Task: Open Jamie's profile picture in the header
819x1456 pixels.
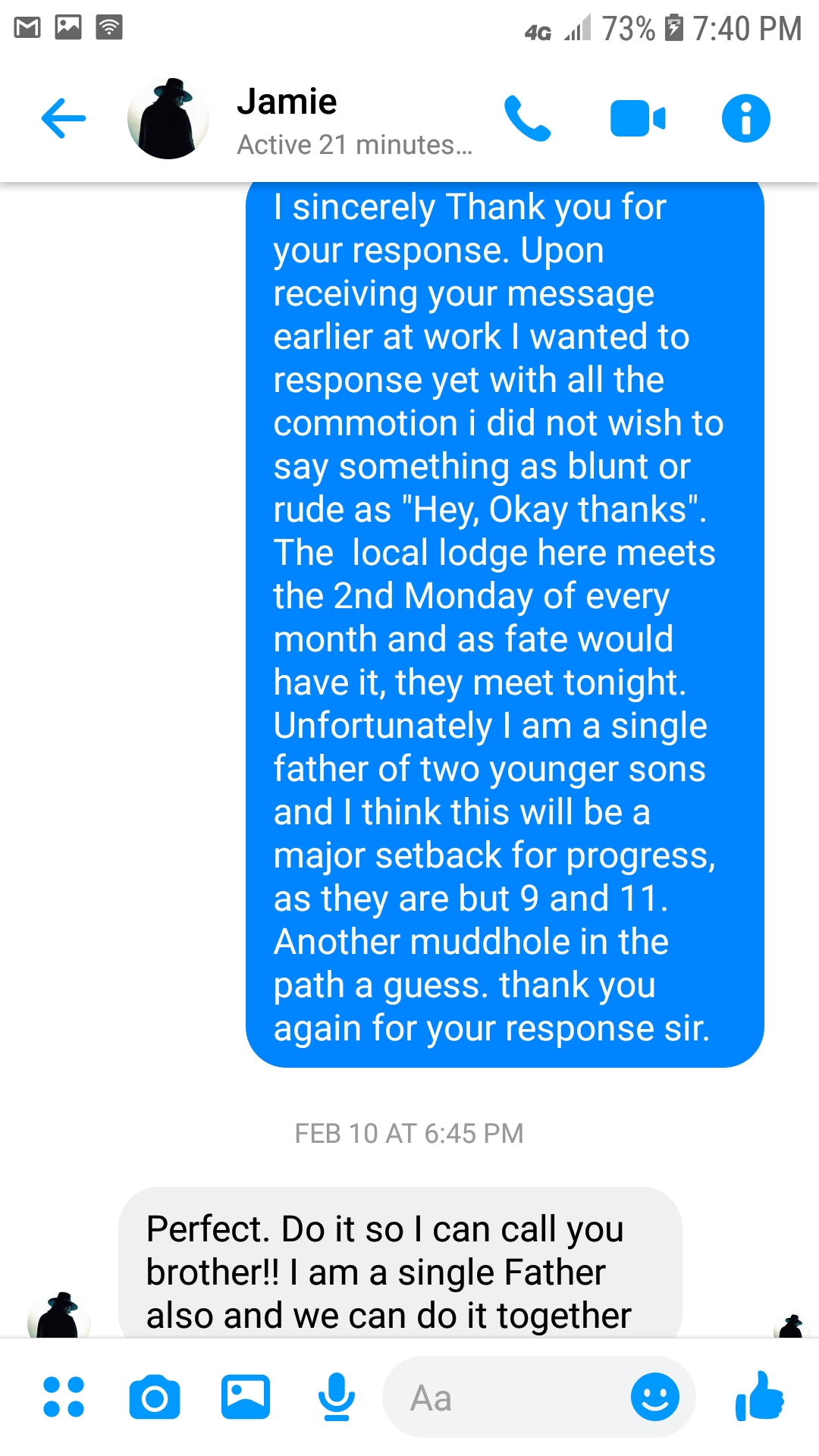Action: click(x=168, y=118)
